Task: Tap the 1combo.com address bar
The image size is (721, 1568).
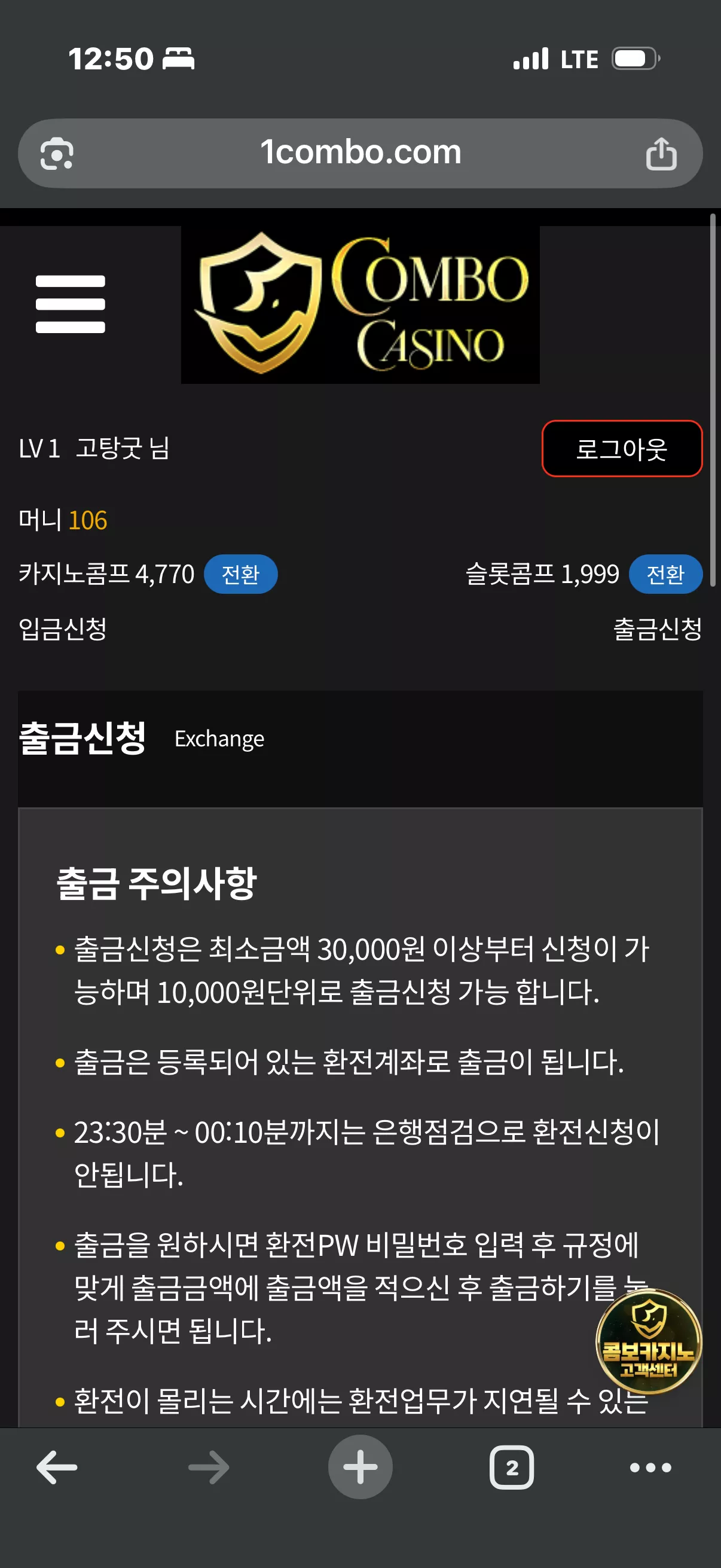Action: 360,152
